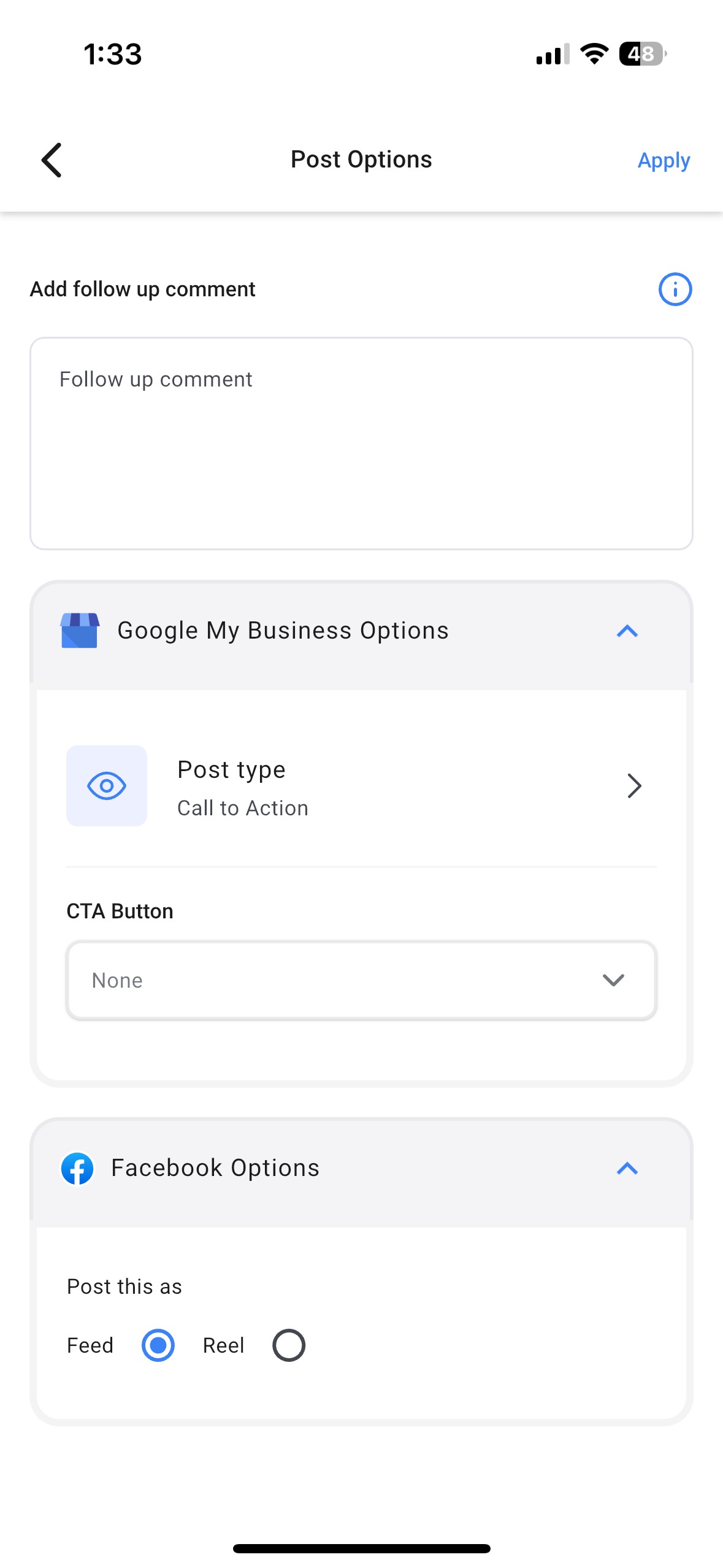Apply the post options
This screenshot has height=1568, width=723.
pos(664,161)
